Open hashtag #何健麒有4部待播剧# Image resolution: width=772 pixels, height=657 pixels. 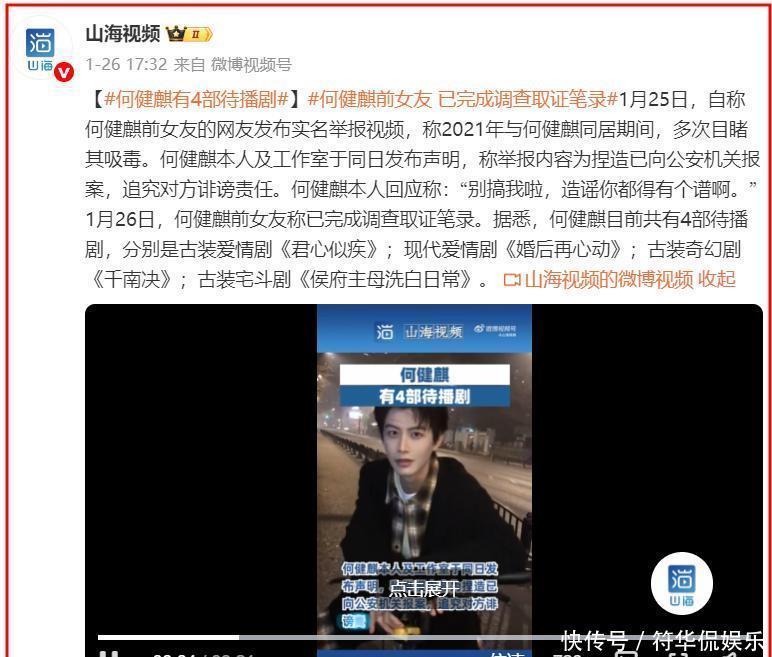point(196,99)
